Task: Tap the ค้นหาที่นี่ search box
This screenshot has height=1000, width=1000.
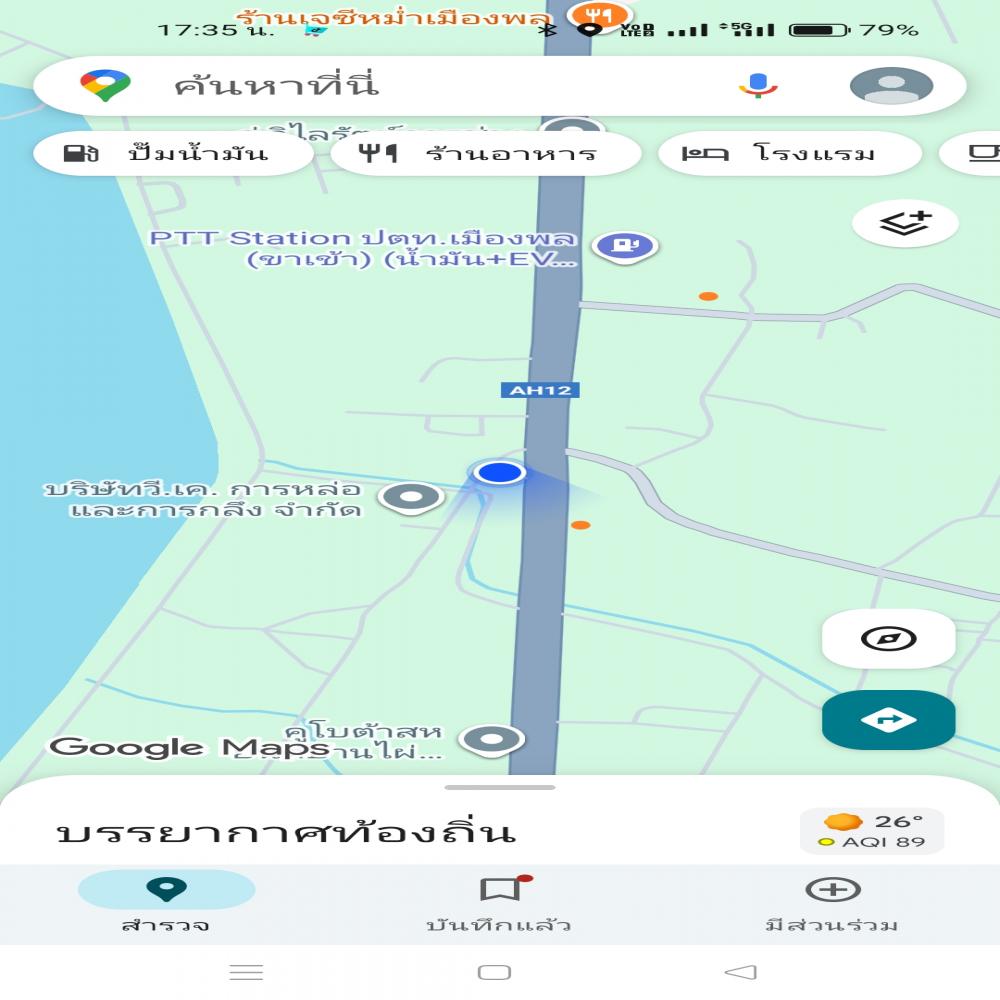Action: tap(400, 86)
